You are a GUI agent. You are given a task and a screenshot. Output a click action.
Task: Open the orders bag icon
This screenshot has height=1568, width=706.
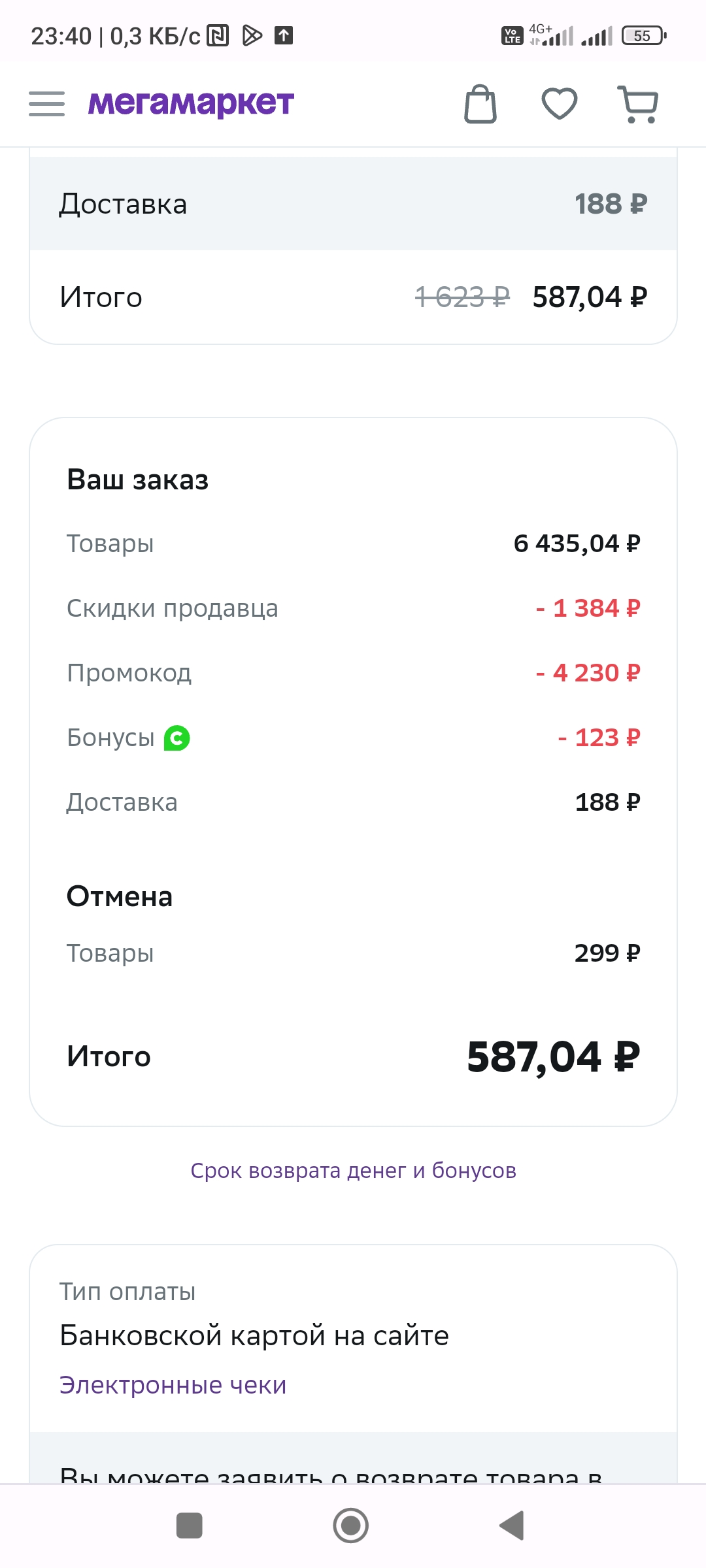click(x=480, y=104)
